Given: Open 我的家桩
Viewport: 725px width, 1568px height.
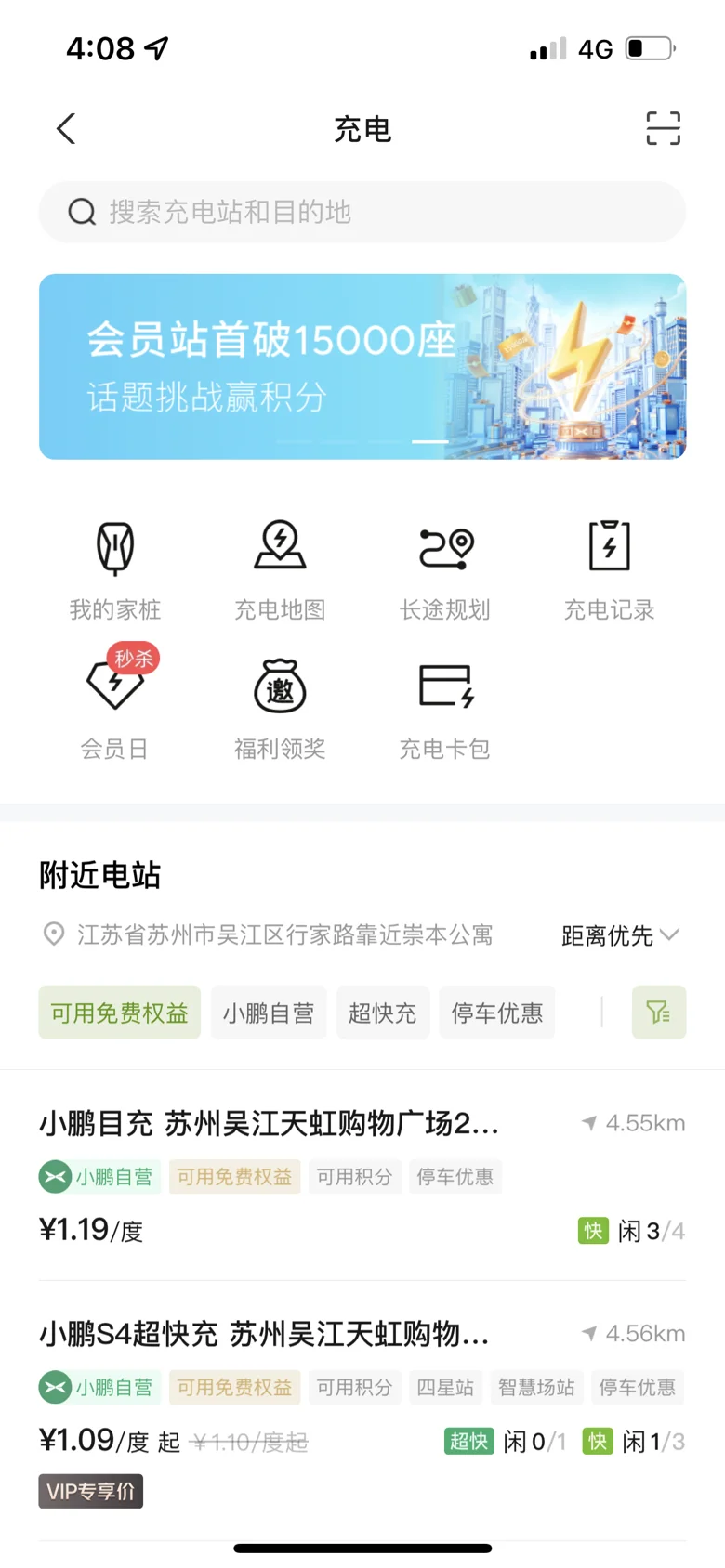Looking at the screenshot, I should tap(115, 569).
